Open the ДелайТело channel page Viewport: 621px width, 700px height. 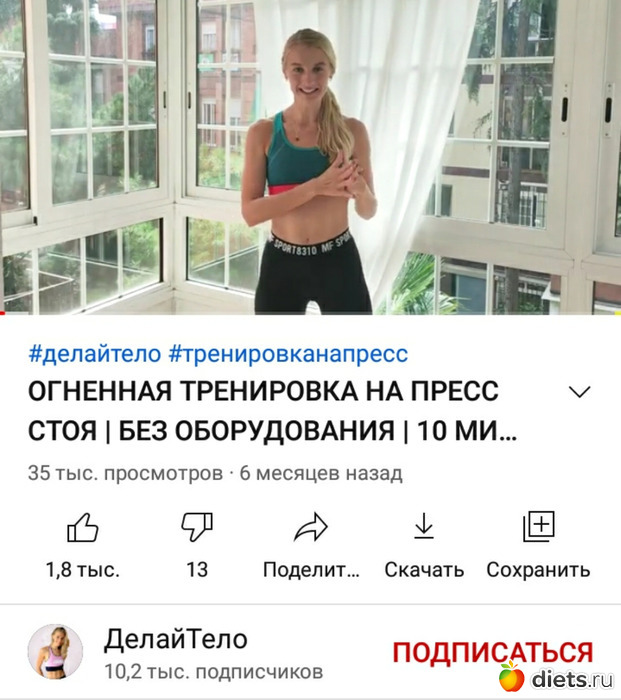(x=175, y=640)
